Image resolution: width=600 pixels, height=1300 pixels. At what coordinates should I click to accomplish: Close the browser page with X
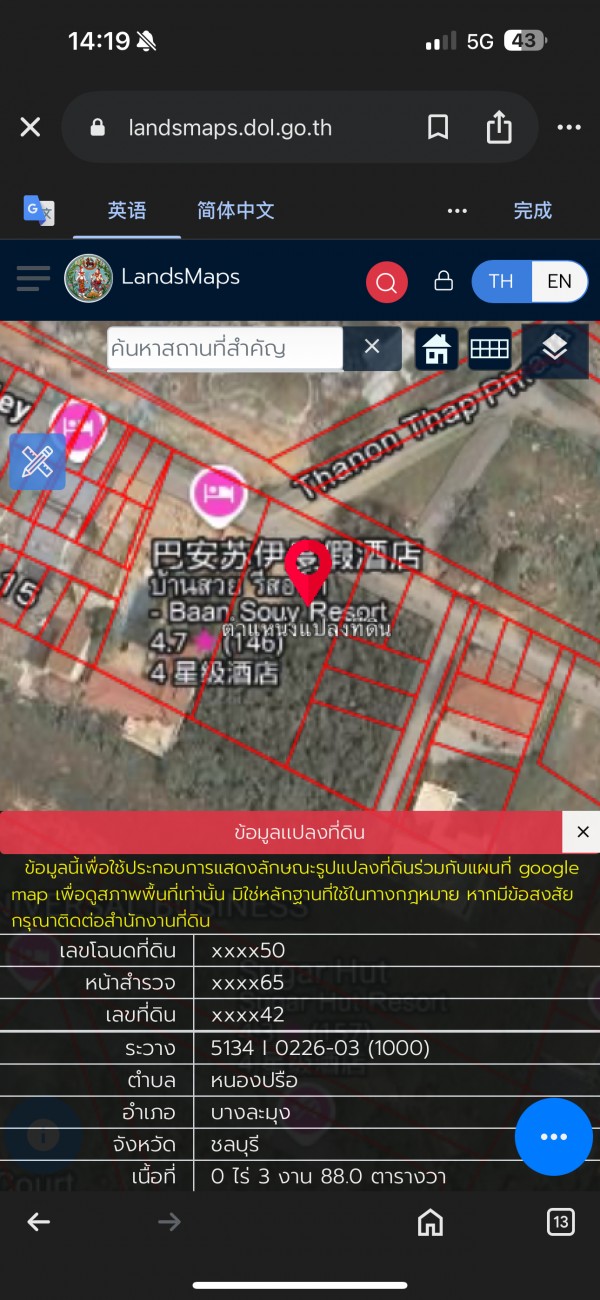point(31,127)
